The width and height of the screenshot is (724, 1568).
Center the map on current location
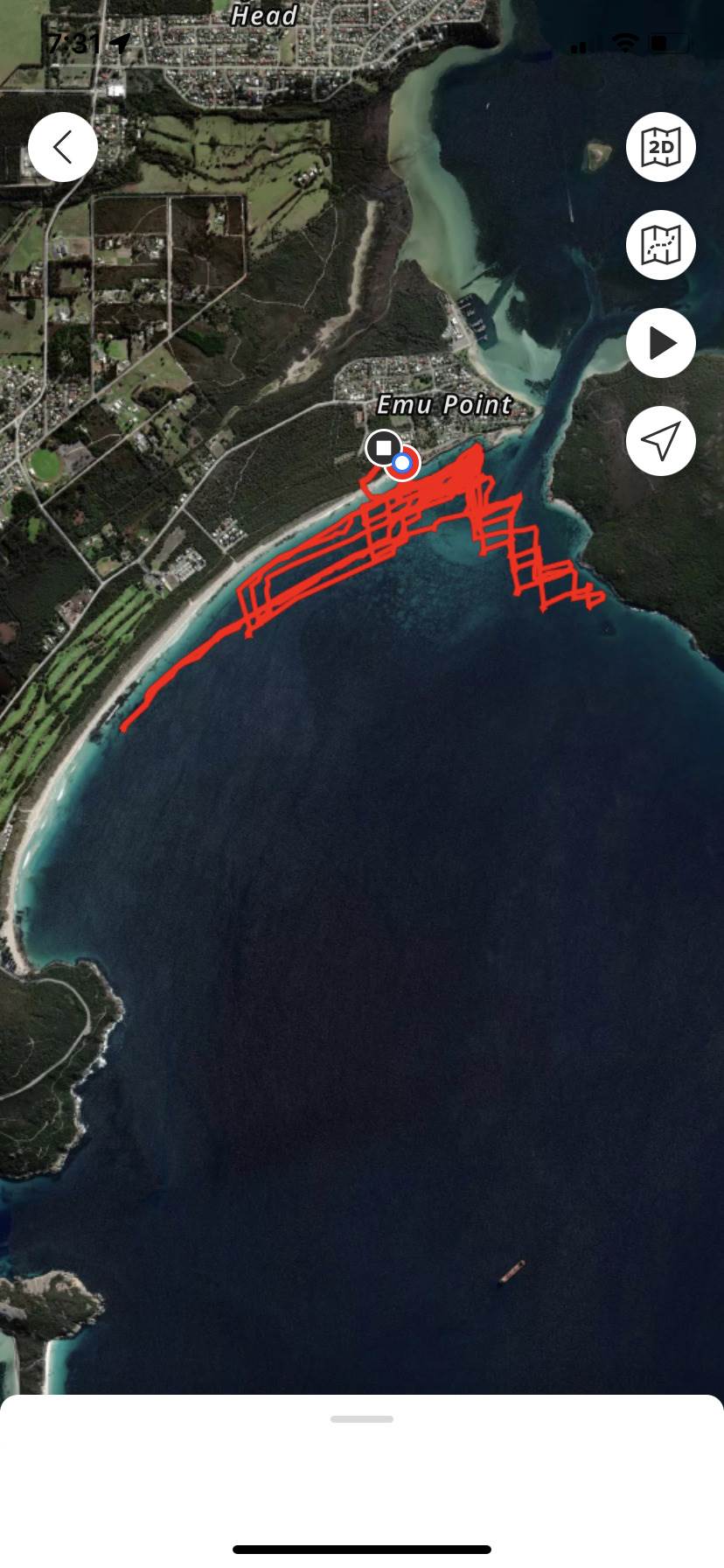(661, 441)
